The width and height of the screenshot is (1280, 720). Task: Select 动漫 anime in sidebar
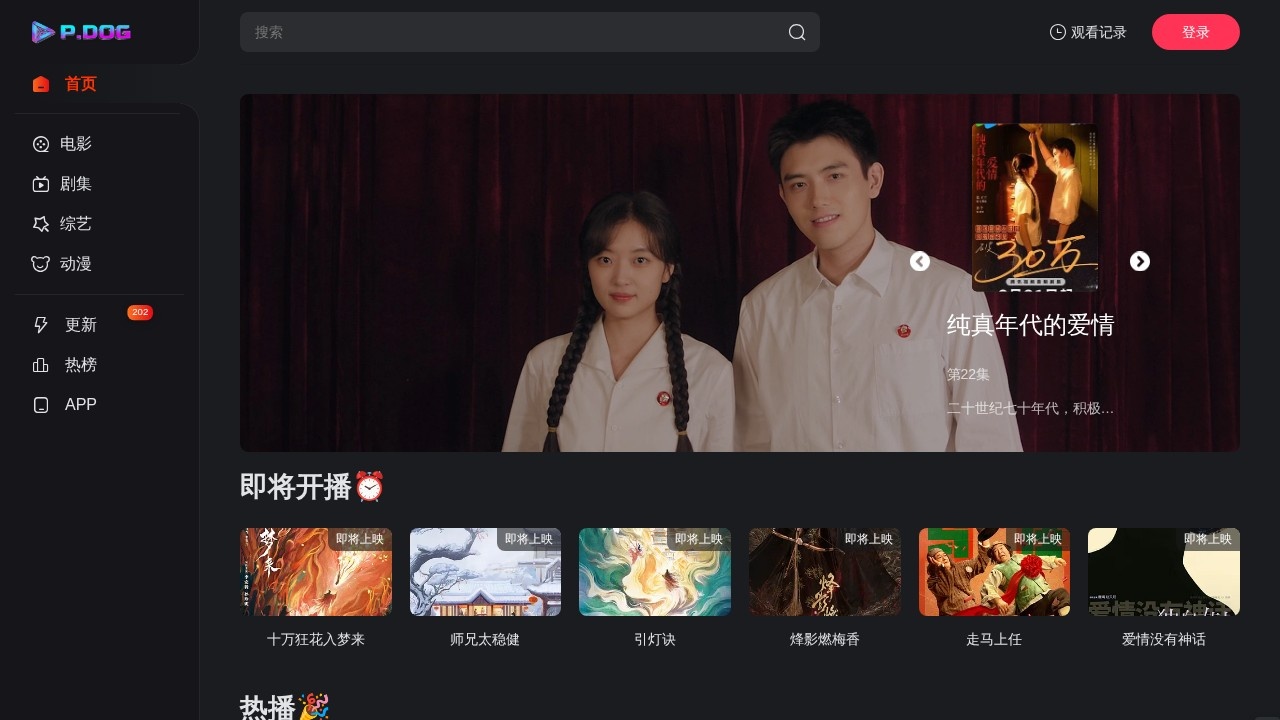pyautogui.click(x=75, y=264)
